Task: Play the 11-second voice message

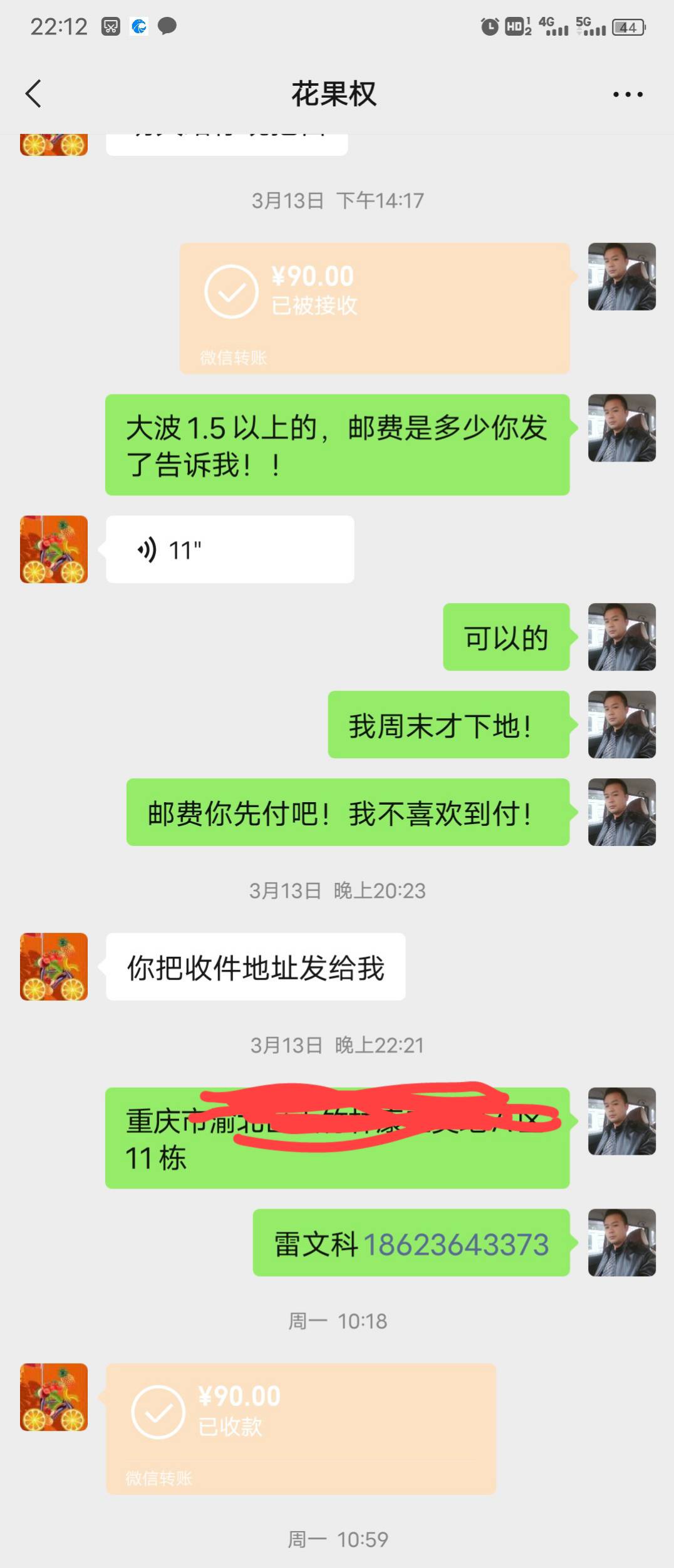Action: [229, 550]
